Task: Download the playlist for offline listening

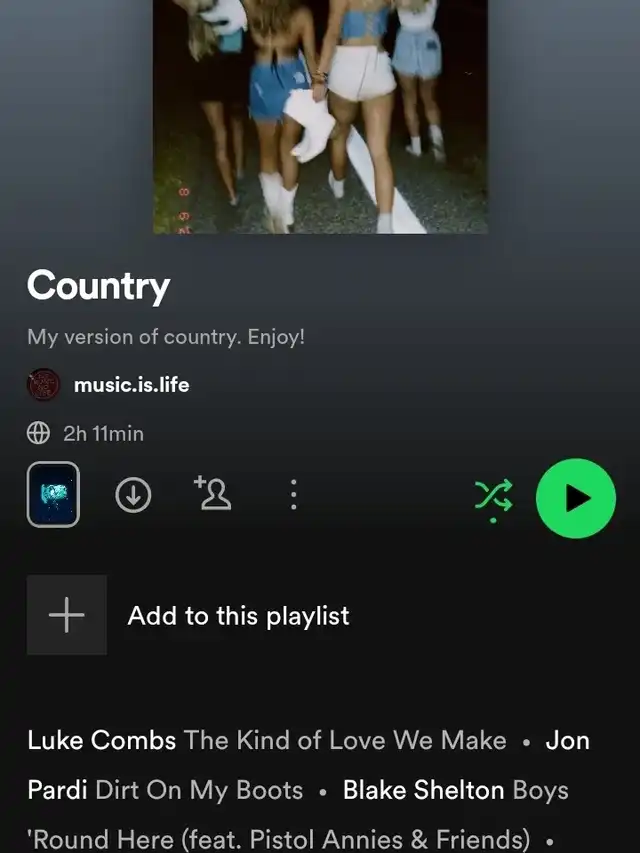Action: pos(133,494)
